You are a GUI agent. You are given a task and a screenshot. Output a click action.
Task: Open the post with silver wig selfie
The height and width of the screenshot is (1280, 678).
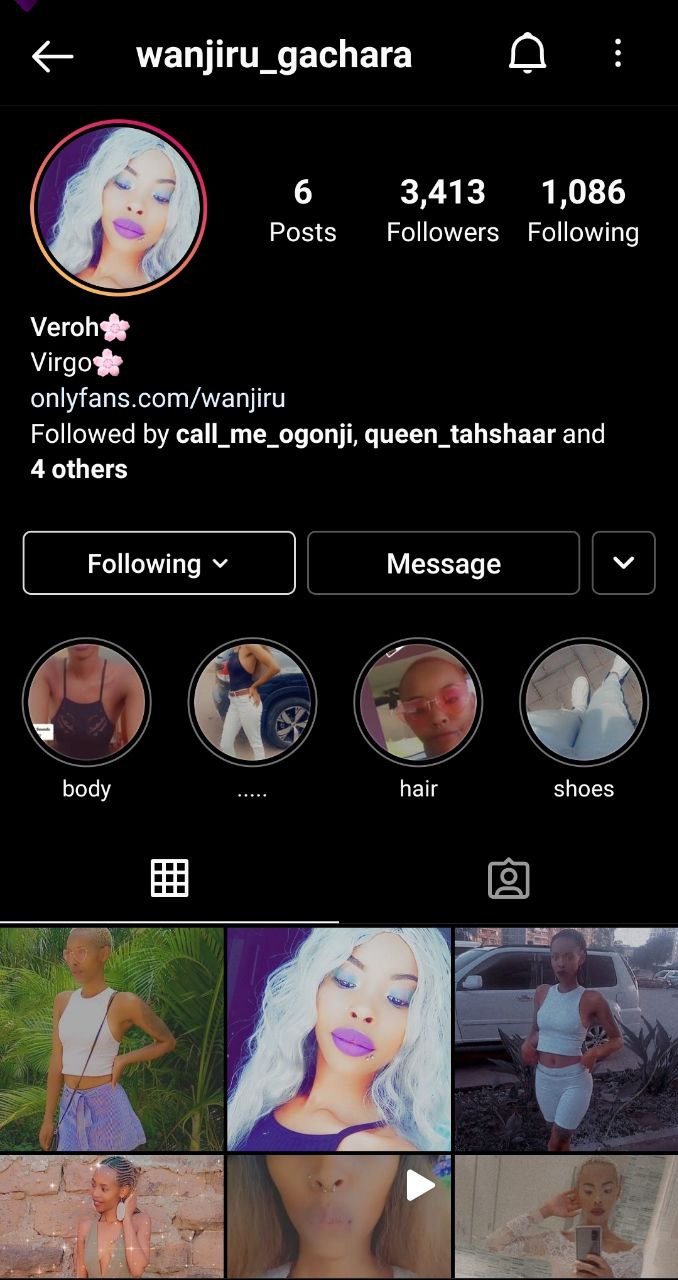(339, 1038)
